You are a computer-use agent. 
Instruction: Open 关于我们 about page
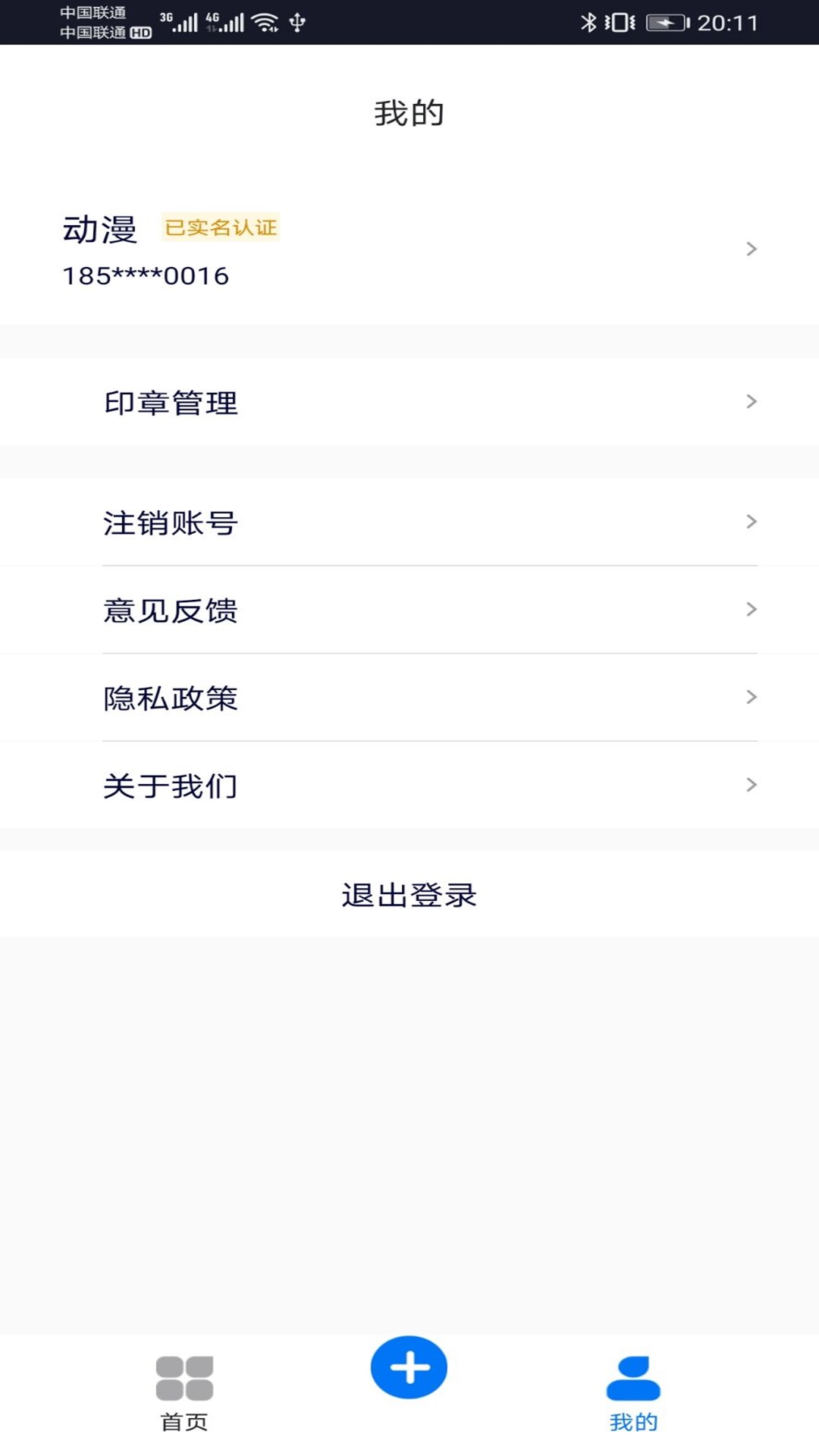pos(409,785)
